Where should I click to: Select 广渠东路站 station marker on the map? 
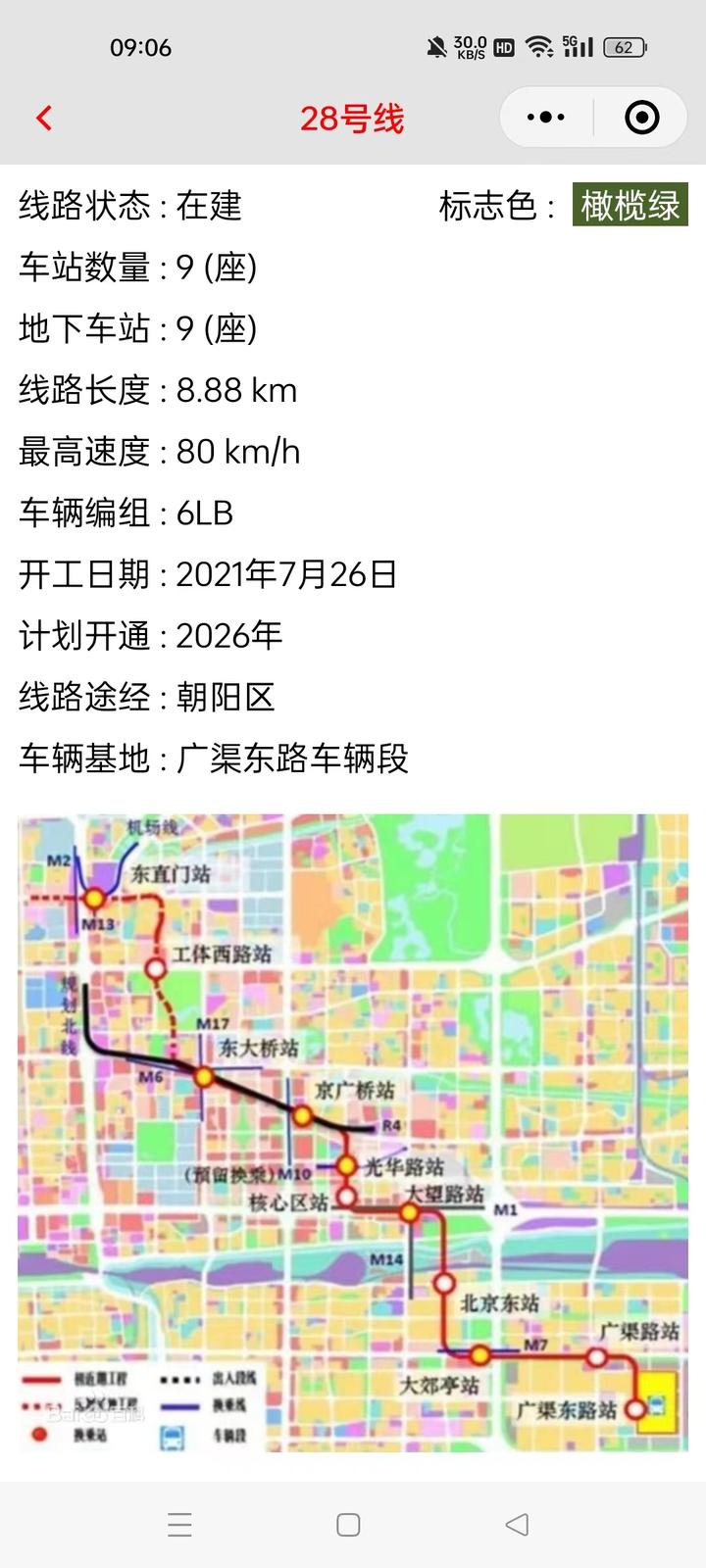637,1408
